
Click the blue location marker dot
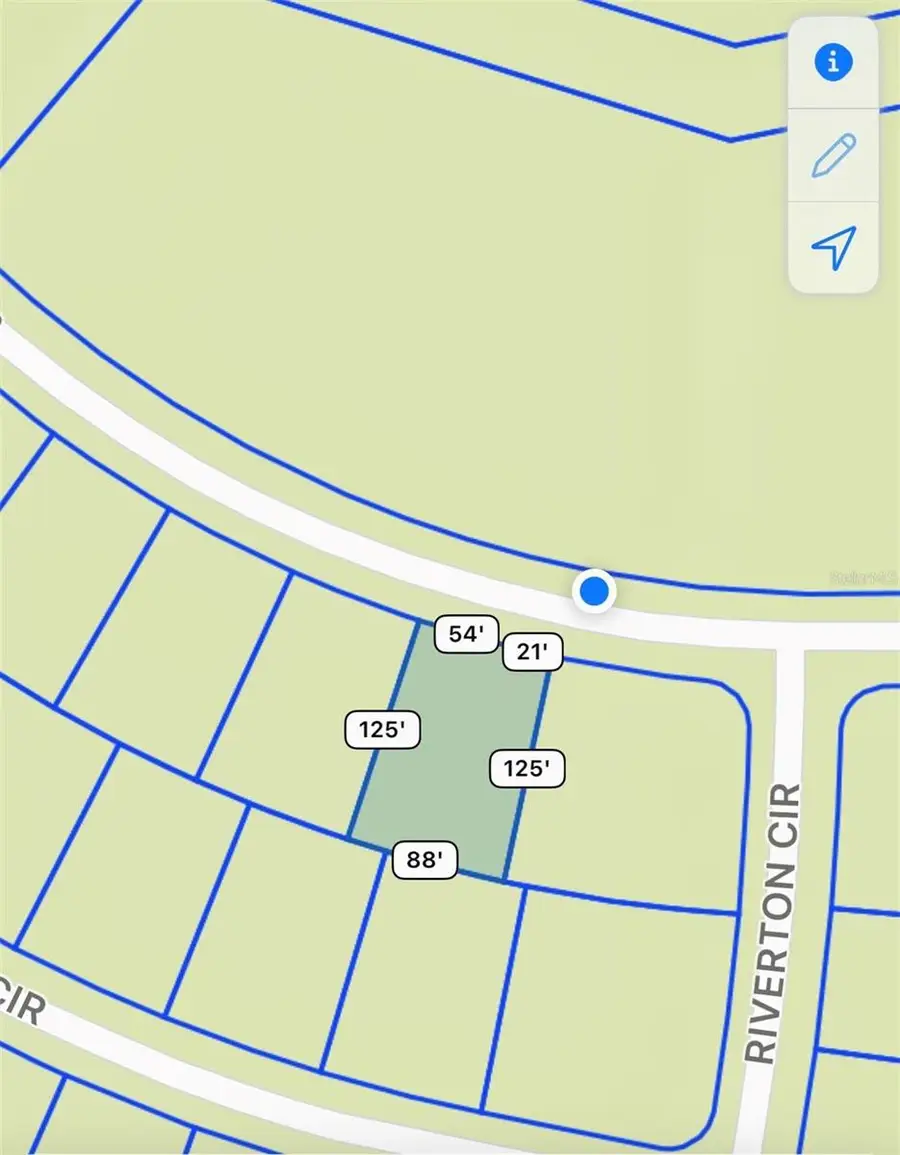click(592, 590)
